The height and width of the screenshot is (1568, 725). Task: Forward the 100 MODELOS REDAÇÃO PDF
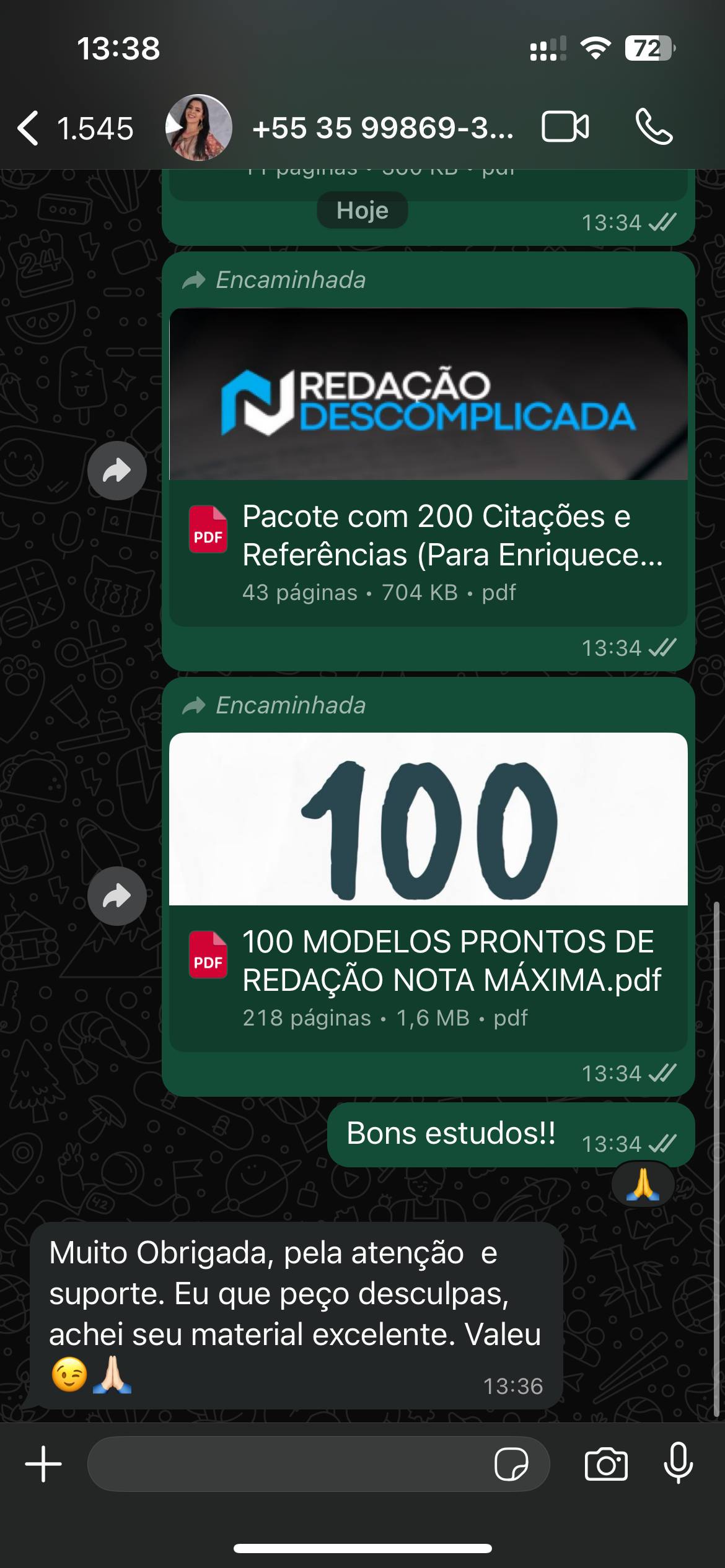[x=118, y=895]
